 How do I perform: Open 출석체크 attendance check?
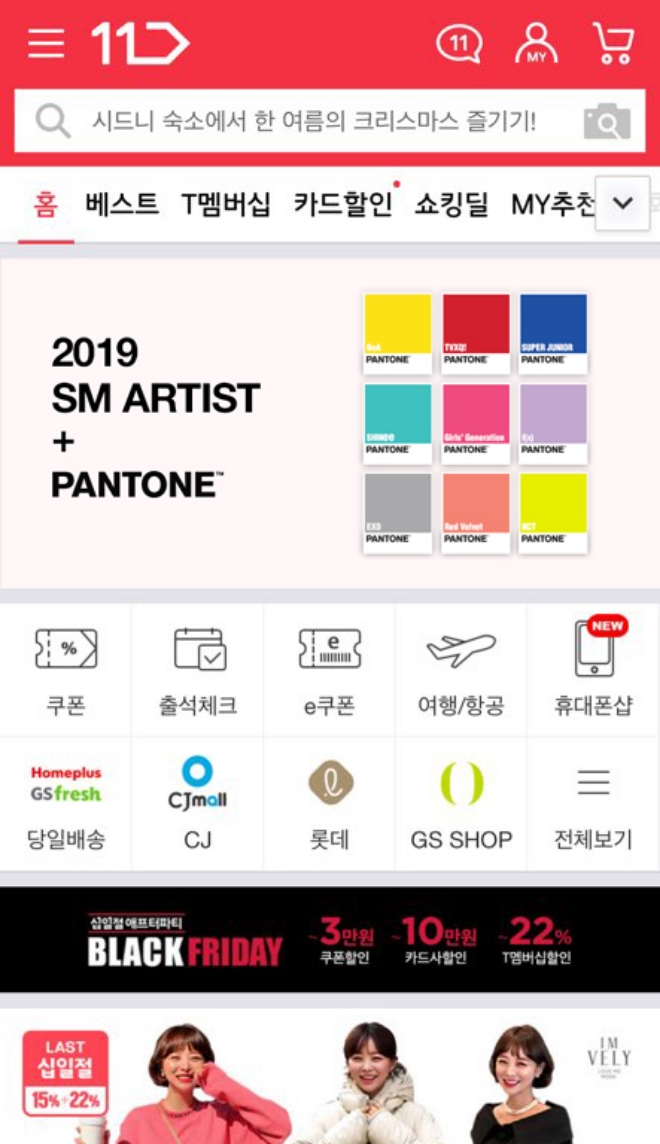[198, 670]
